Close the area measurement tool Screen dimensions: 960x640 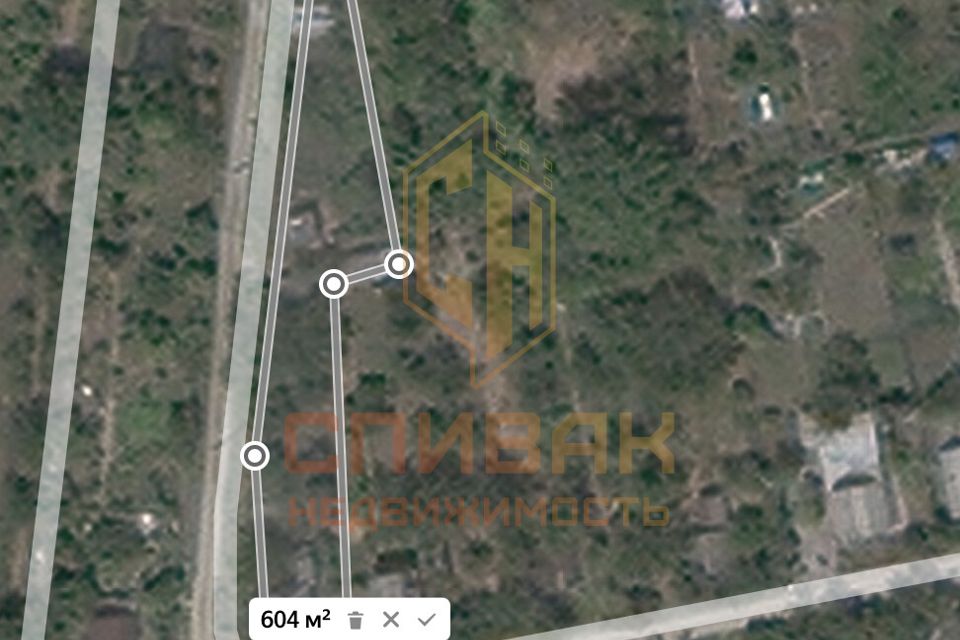pyautogui.click(x=391, y=620)
